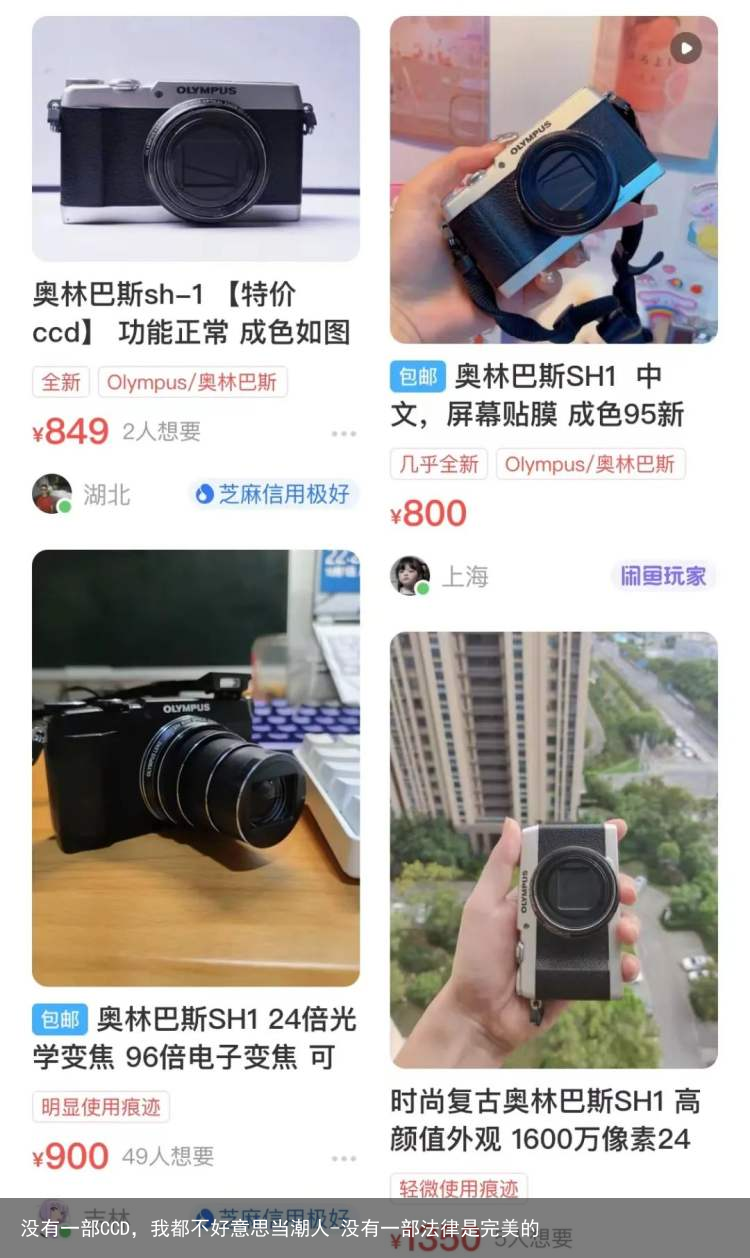This screenshot has height=1258, width=750.
Task: Click the 轻微使用痕迹 tag on the bottom-right listing
Action: tap(458, 1189)
